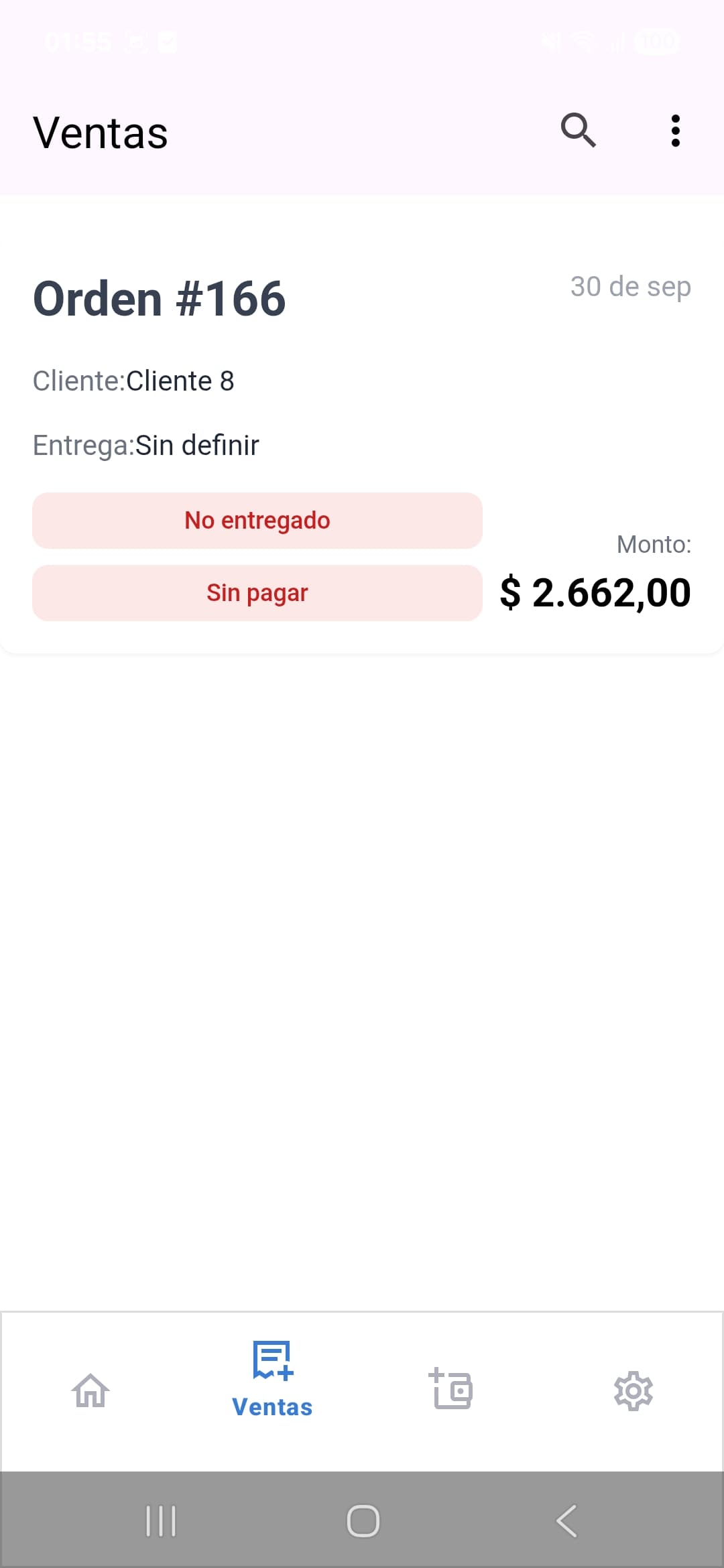Toggle the Sin pagar payment status

click(x=257, y=592)
